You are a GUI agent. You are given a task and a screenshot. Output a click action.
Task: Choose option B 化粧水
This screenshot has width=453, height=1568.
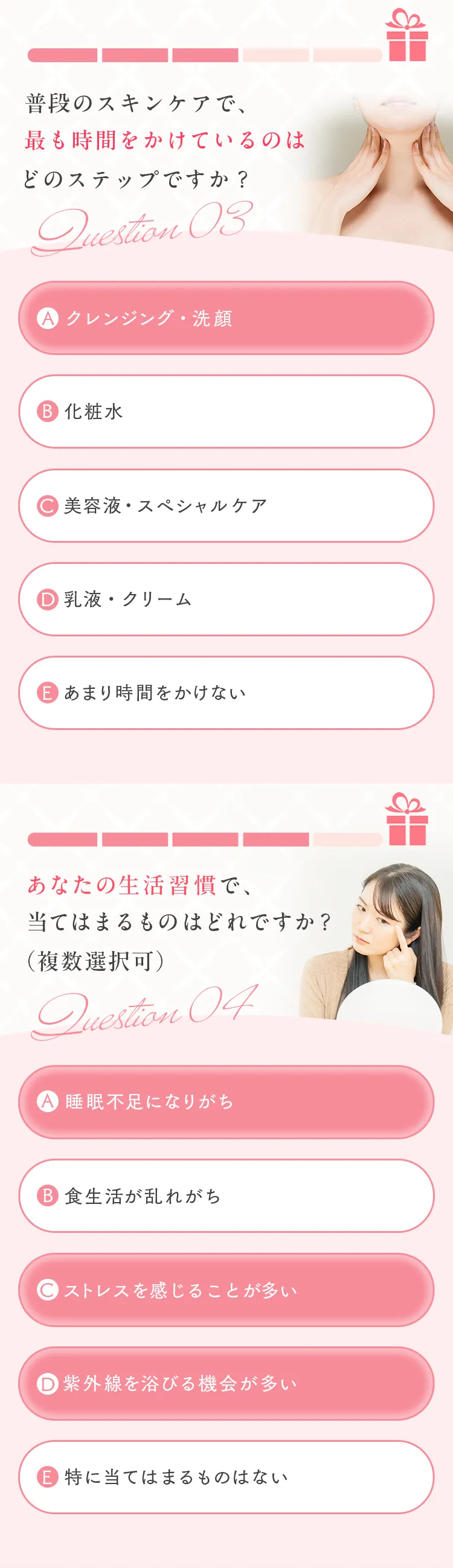[226, 412]
